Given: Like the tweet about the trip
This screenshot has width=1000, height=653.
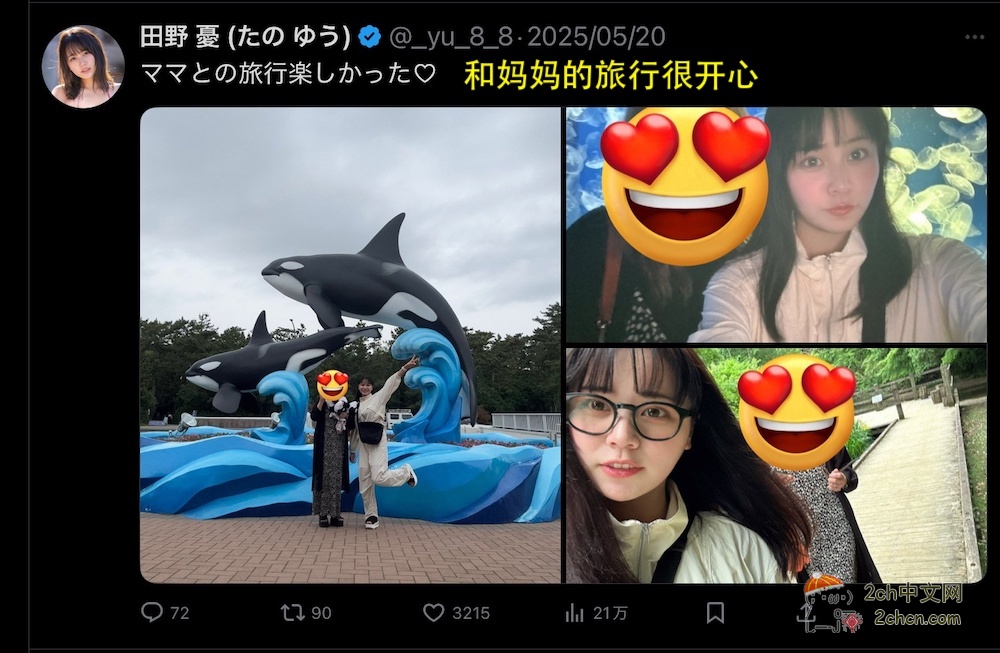Looking at the screenshot, I should [x=433, y=612].
